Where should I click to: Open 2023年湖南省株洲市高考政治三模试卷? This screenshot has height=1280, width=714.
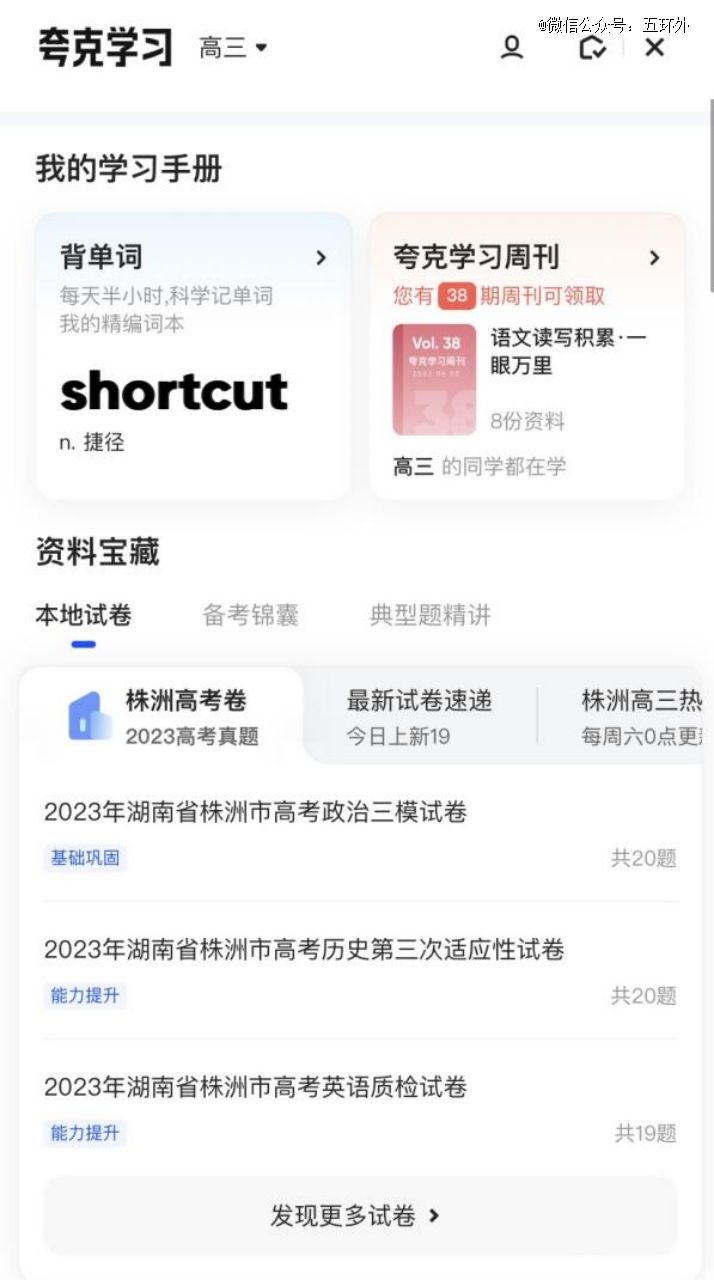[x=360, y=833]
